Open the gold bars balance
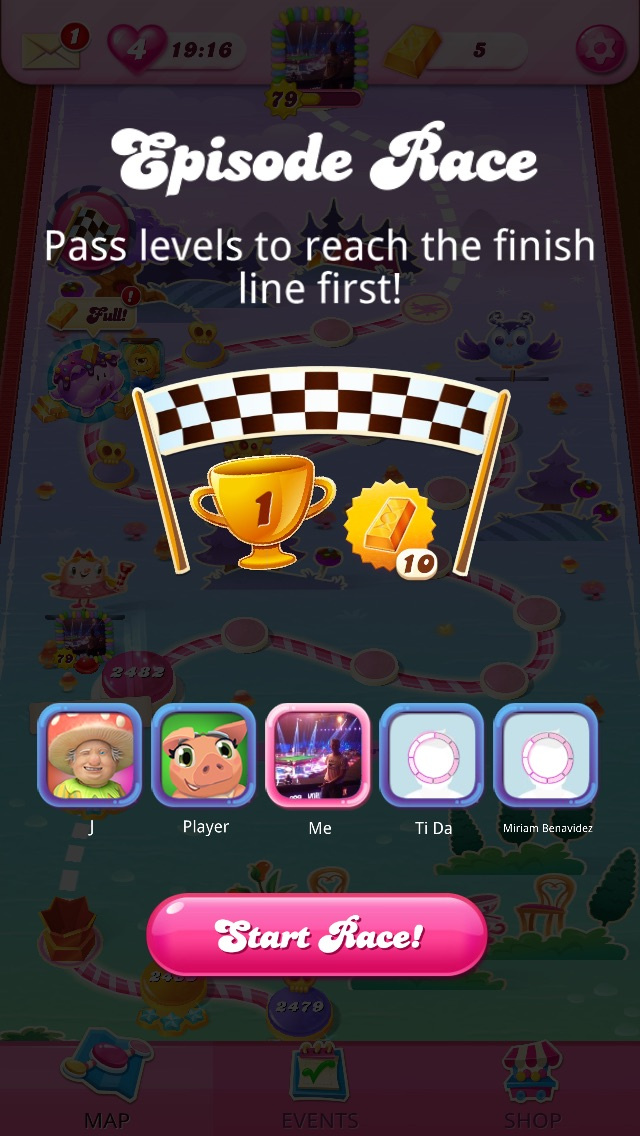The height and width of the screenshot is (1136, 640). [x=455, y=50]
